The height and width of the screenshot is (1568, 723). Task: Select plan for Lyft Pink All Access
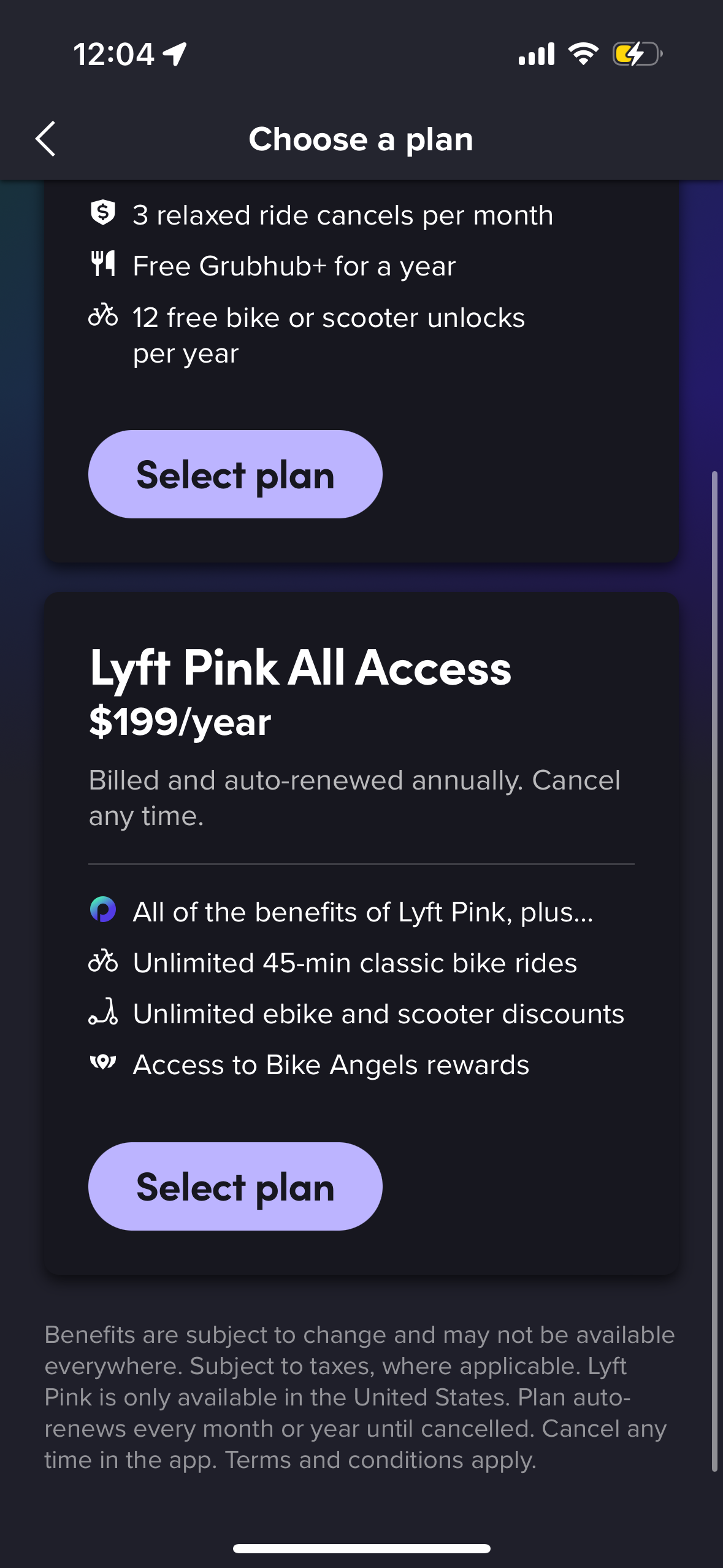coord(235,1185)
